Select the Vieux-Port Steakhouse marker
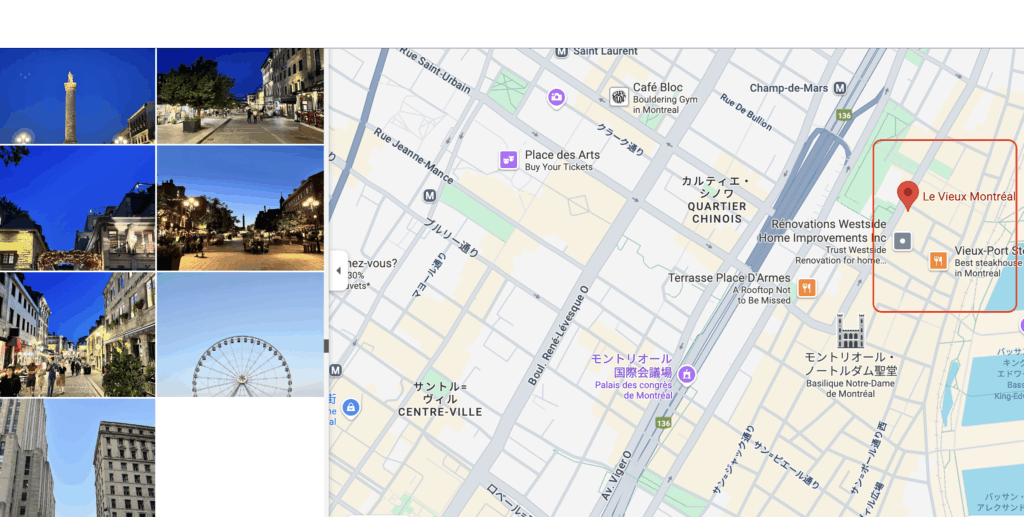Image resolution: width=1024 pixels, height=517 pixels. (937, 261)
